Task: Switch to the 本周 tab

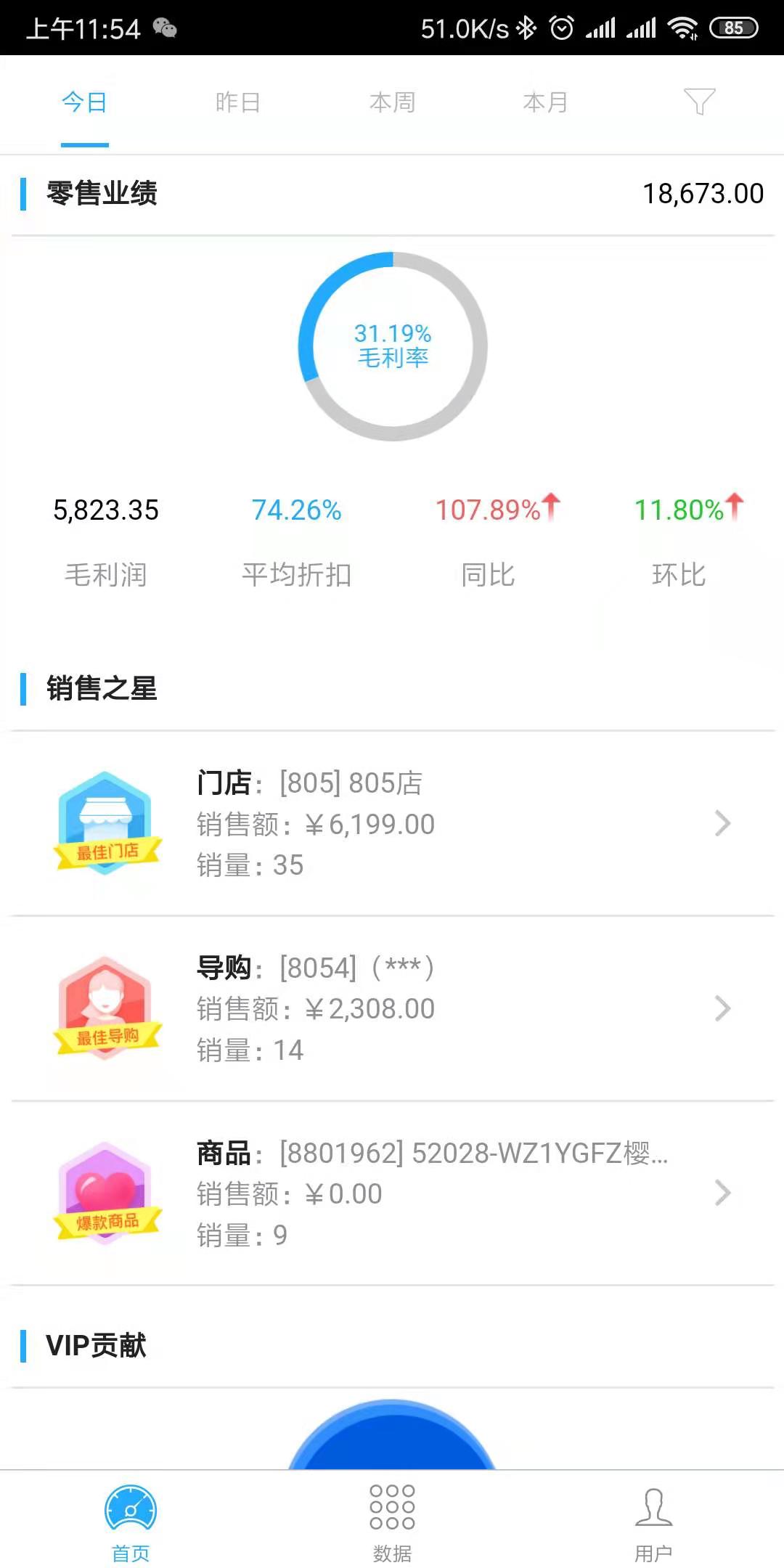Action: (x=392, y=102)
